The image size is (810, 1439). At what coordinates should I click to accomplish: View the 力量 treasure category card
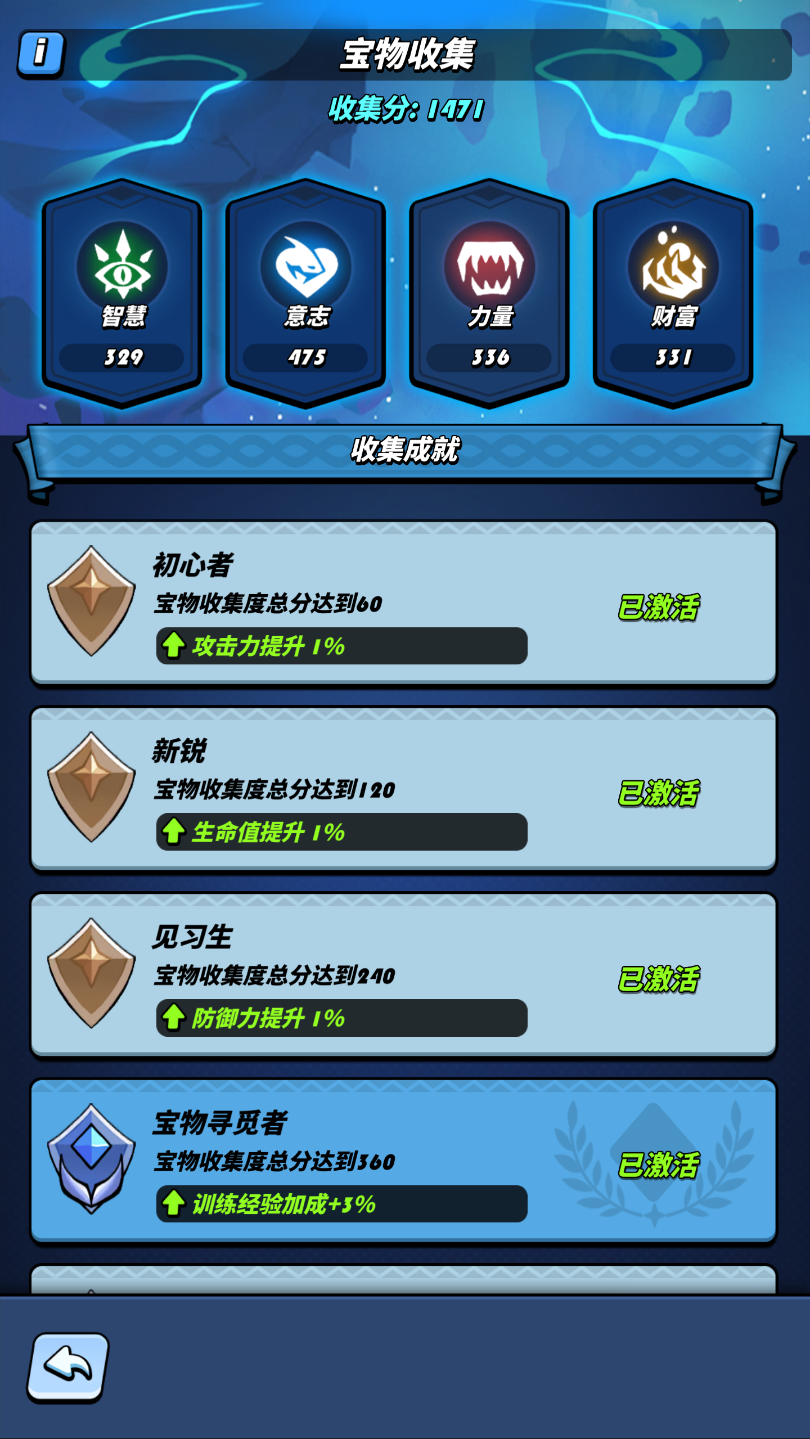(x=490, y=292)
